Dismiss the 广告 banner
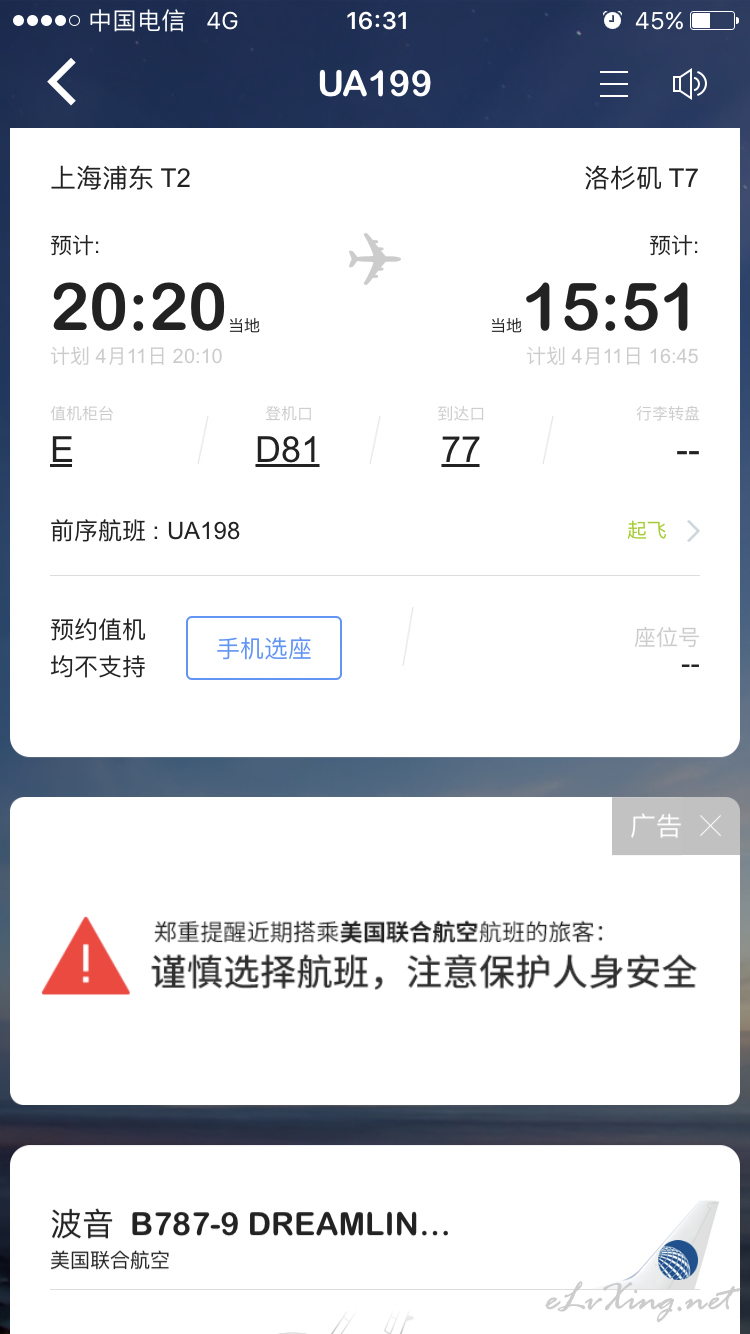750x1334 pixels. coord(710,826)
